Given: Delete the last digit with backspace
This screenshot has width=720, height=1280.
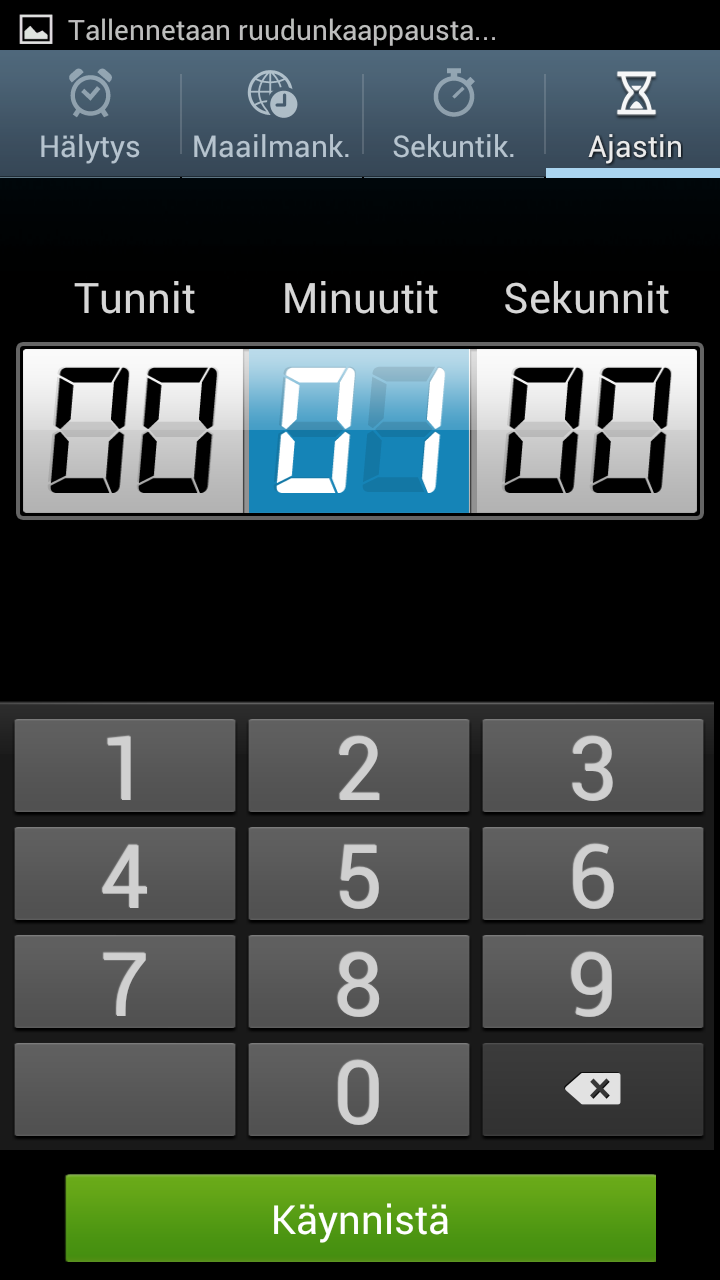Looking at the screenshot, I should pos(593,1090).
